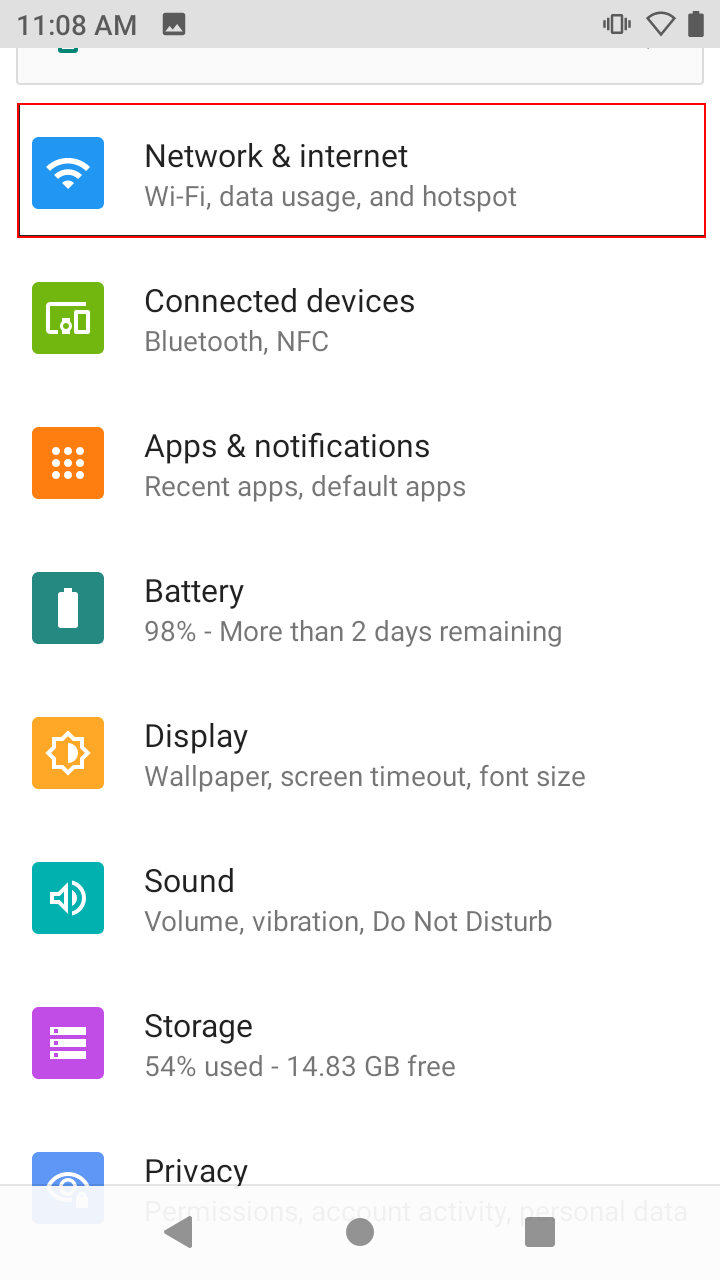Image resolution: width=720 pixels, height=1280 pixels.
Task: Tap the battery indicator in the status bar
Action: [x=697, y=23]
